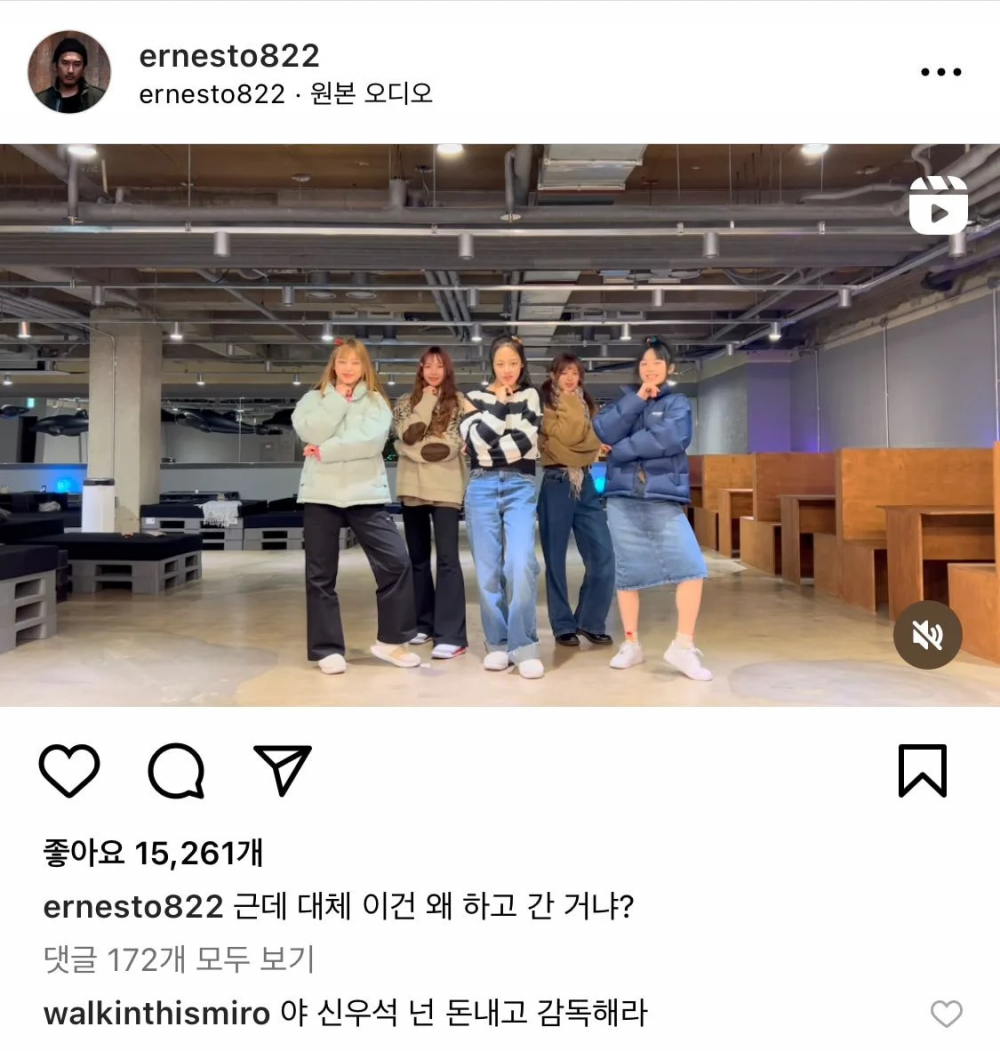Like walkinthismiro's comment

[946, 1014]
